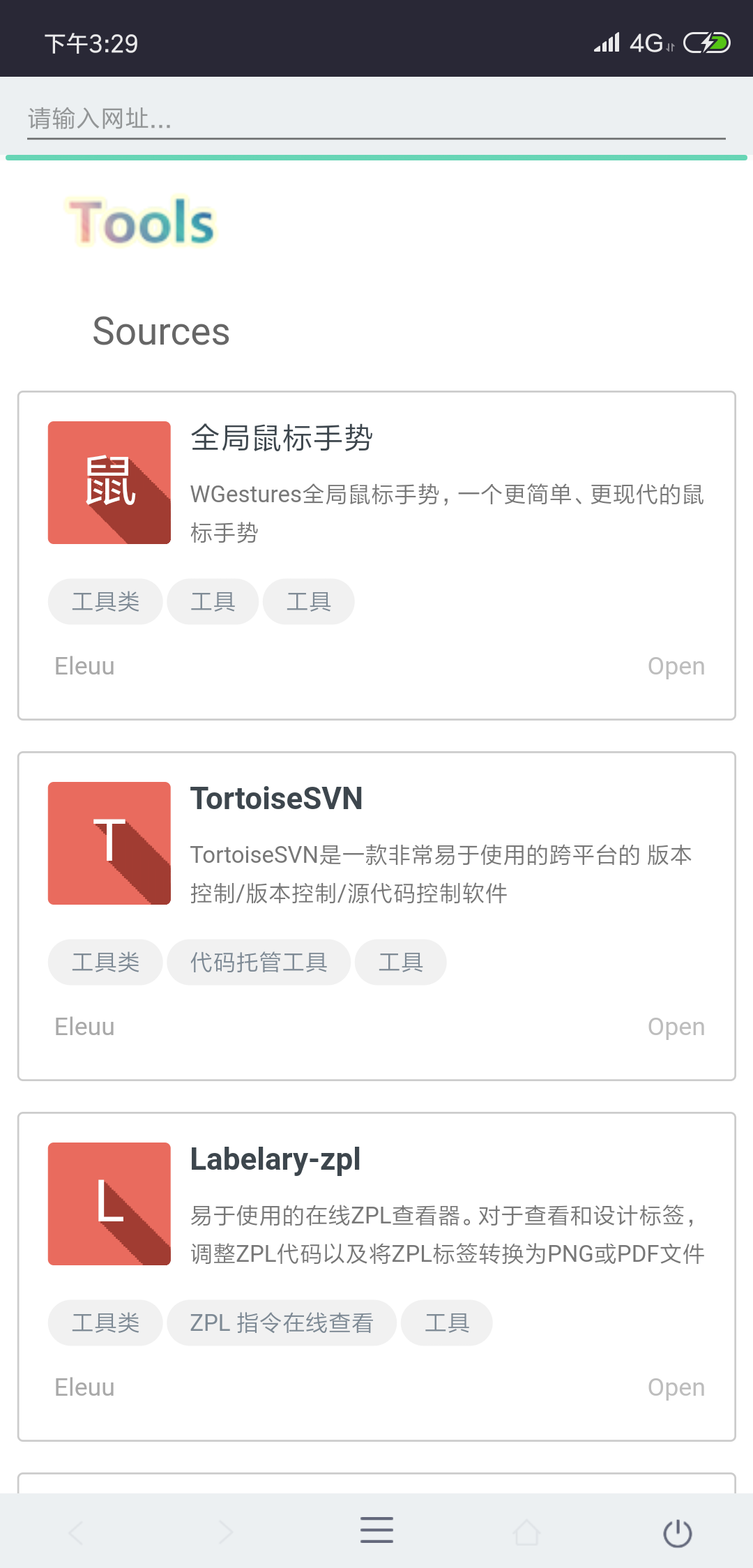
Task: Tap Eleuu author on TortoiseSVN card
Action: (84, 1027)
